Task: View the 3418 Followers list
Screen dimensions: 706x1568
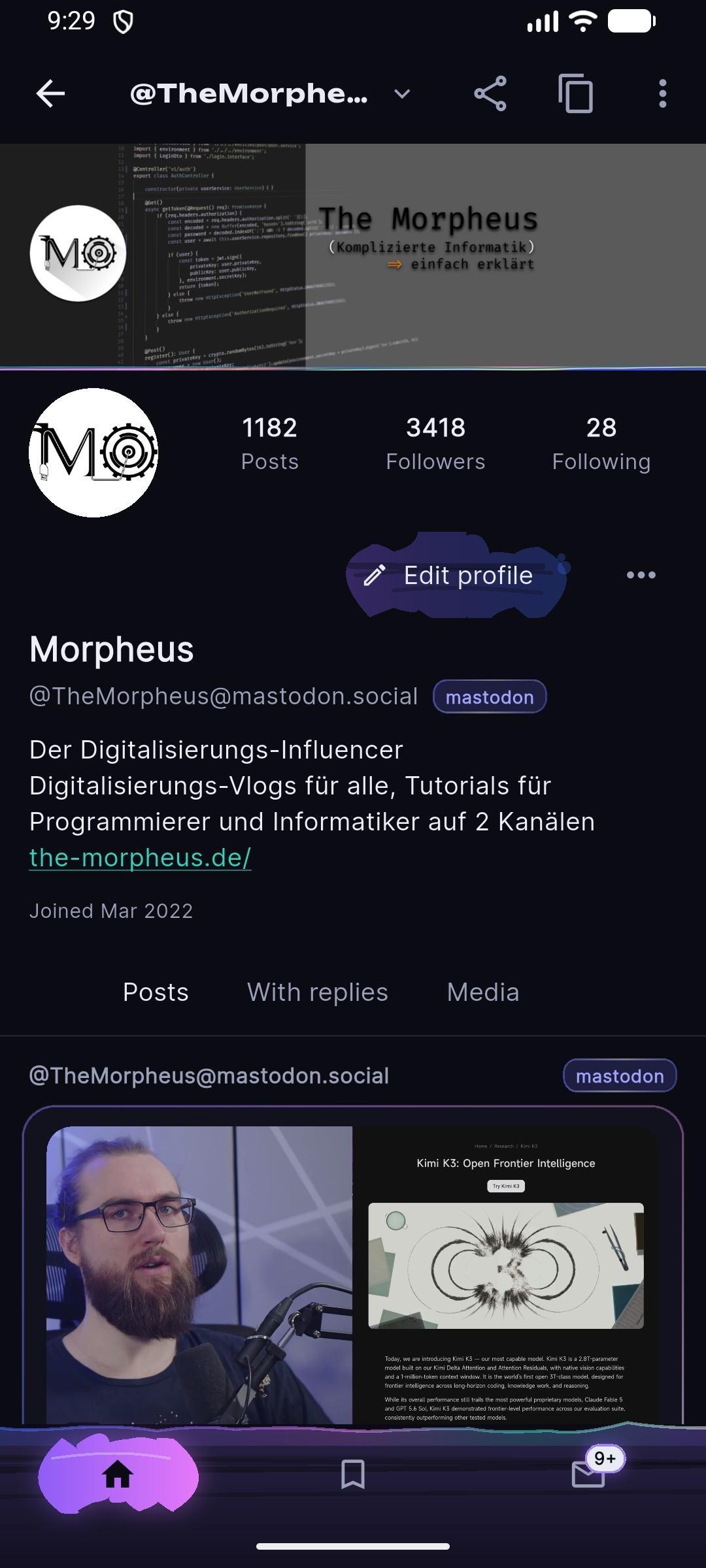Action: [435, 444]
